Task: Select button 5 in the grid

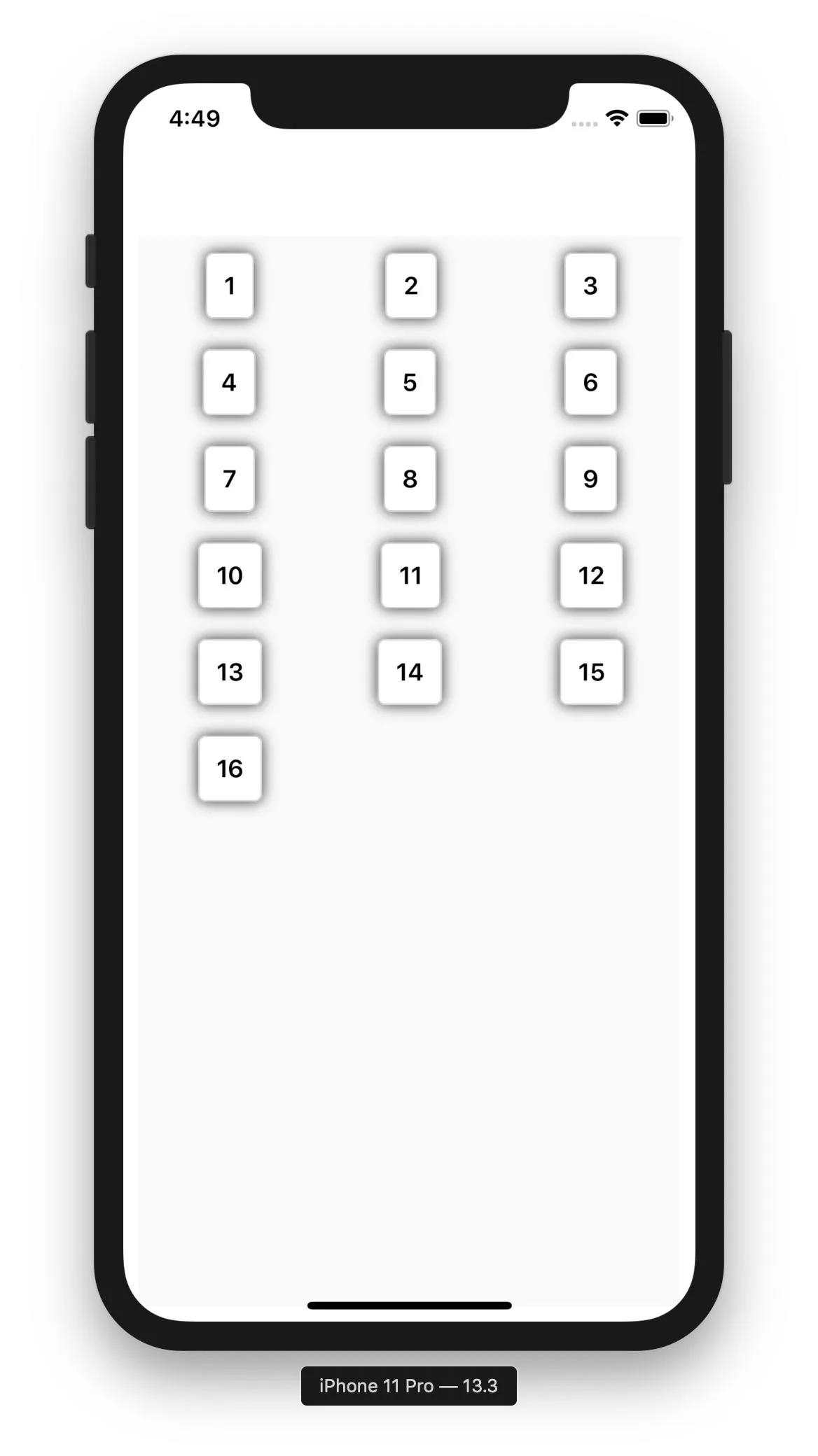Action: click(410, 382)
